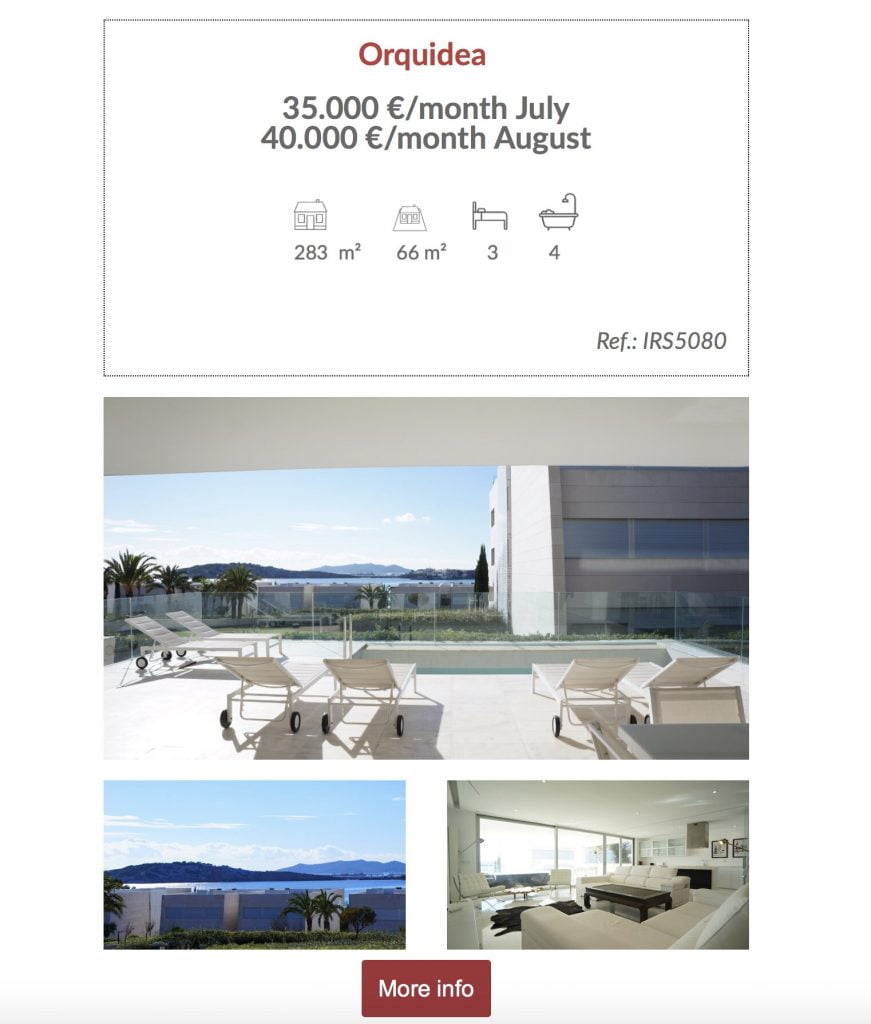This screenshot has height=1024, width=871.
Task: View the sea view photo thumbnail
Action: pyautogui.click(x=255, y=864)
